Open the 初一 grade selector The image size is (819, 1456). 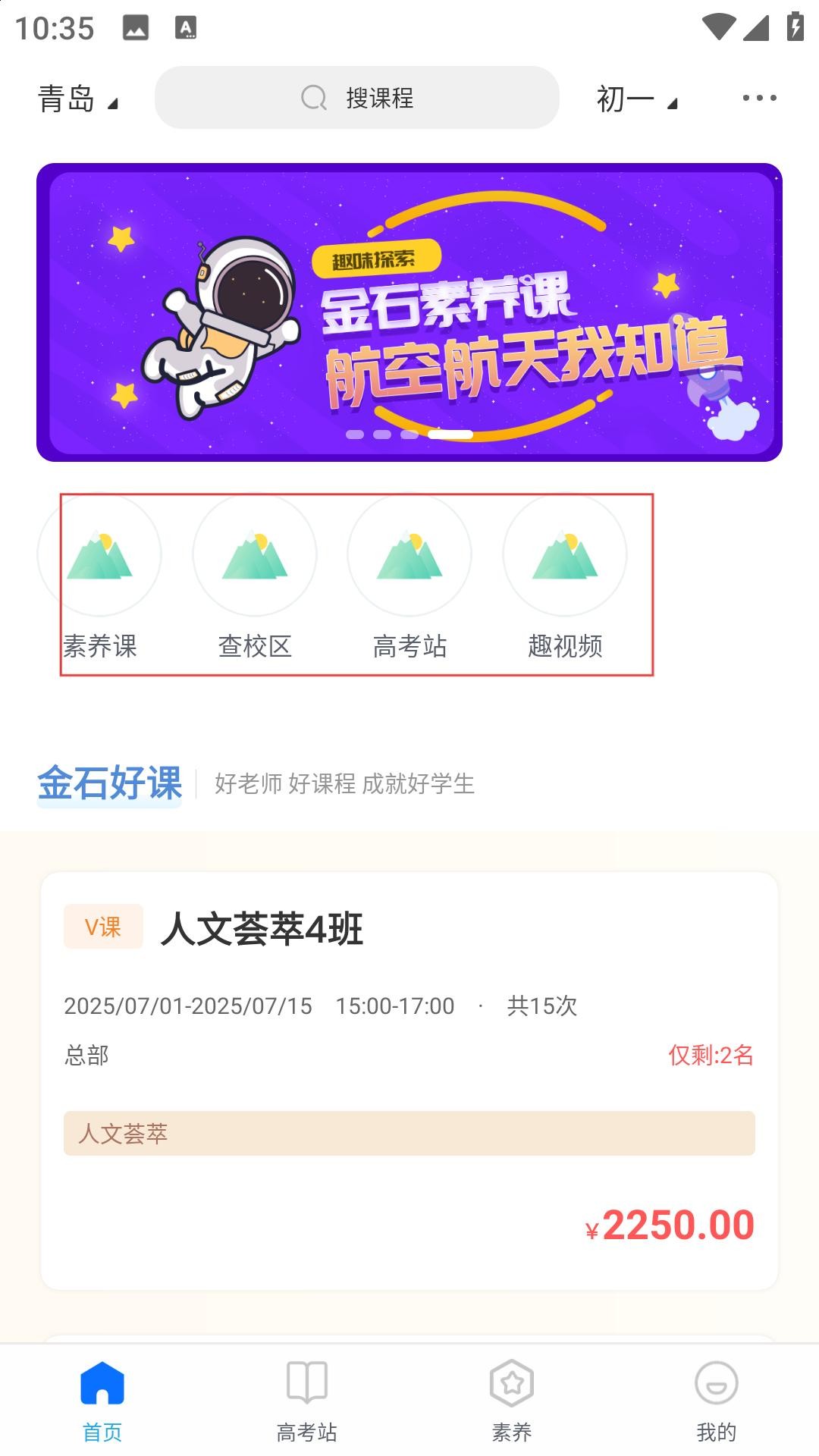[x=635, y=99]
